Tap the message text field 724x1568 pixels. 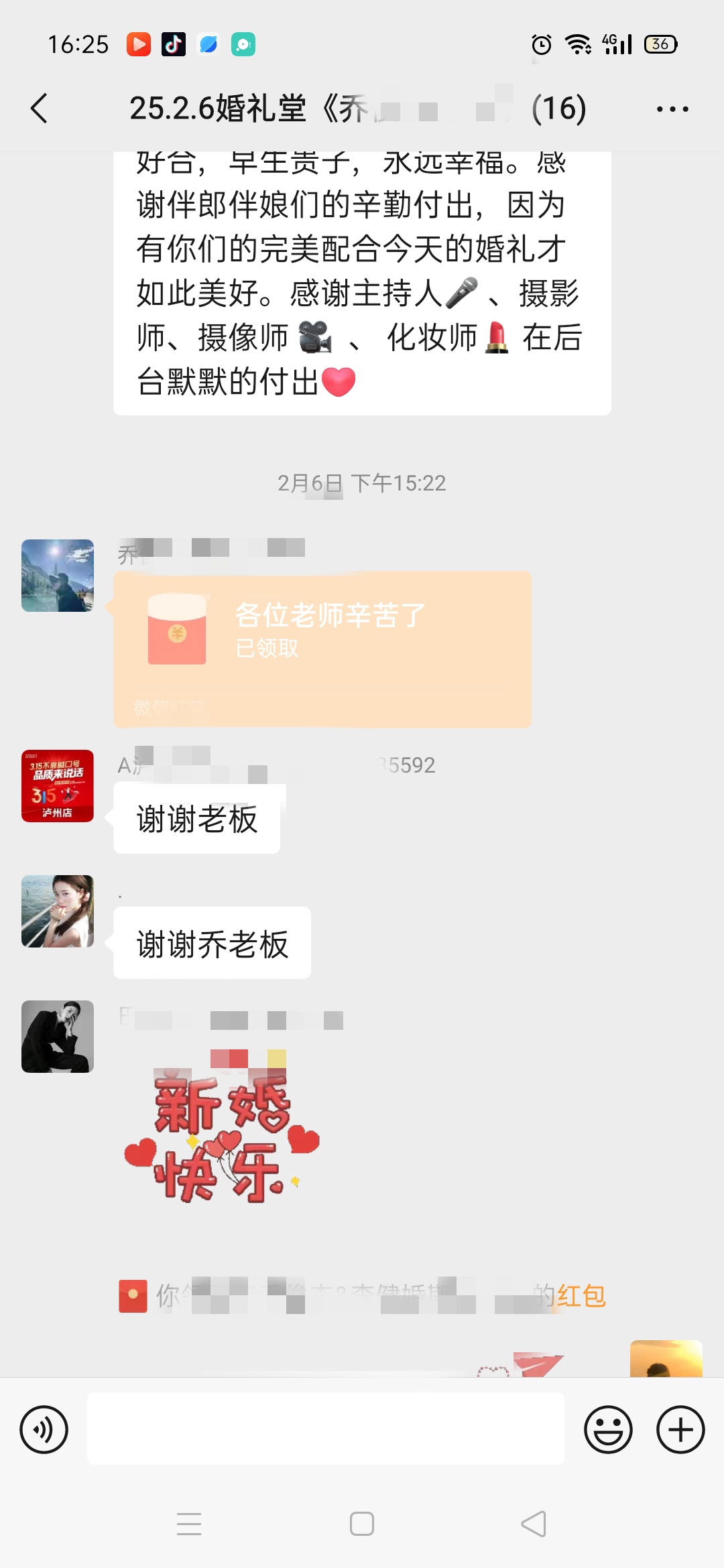point(326,1429)
